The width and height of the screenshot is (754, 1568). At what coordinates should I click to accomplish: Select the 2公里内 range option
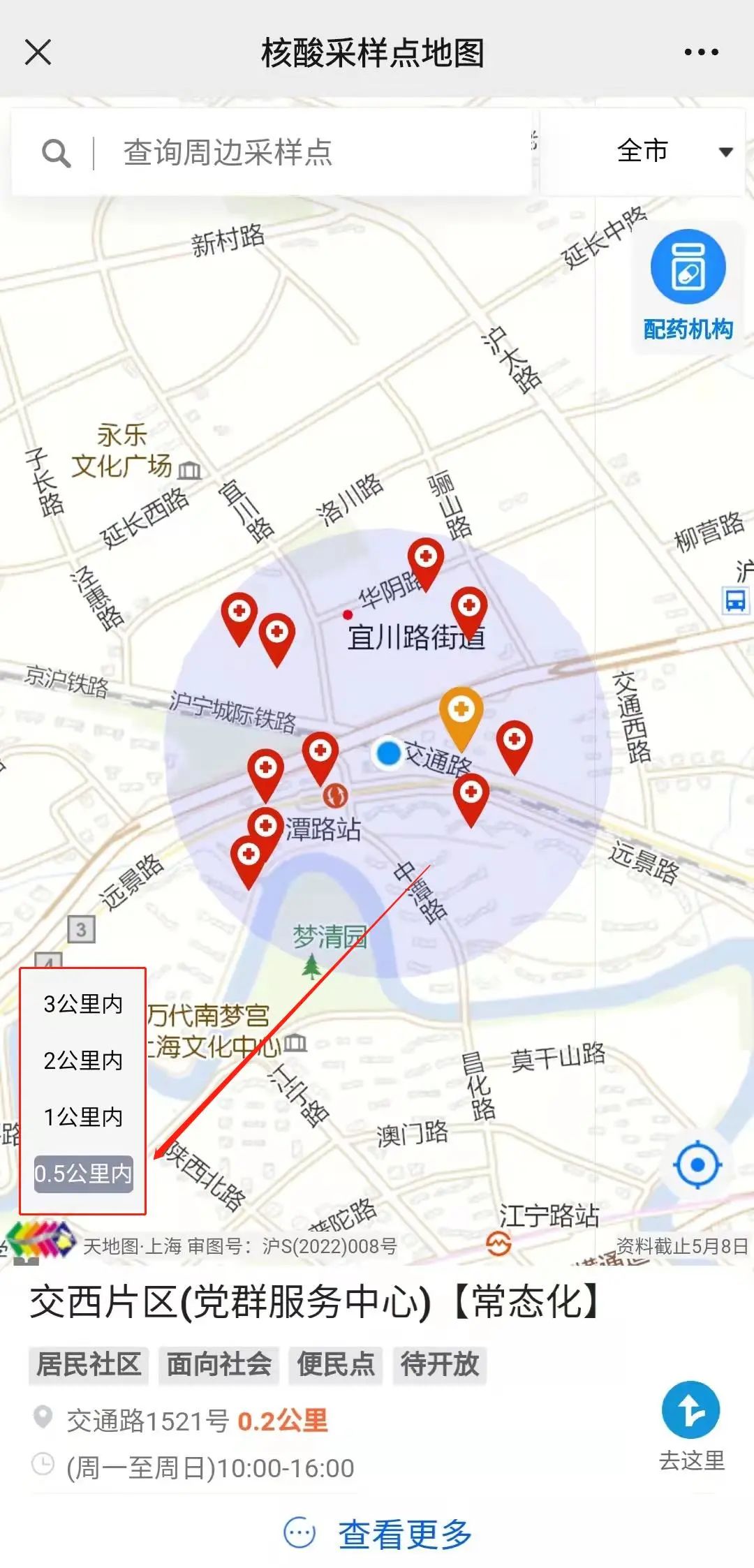[x=83, y=1060]
